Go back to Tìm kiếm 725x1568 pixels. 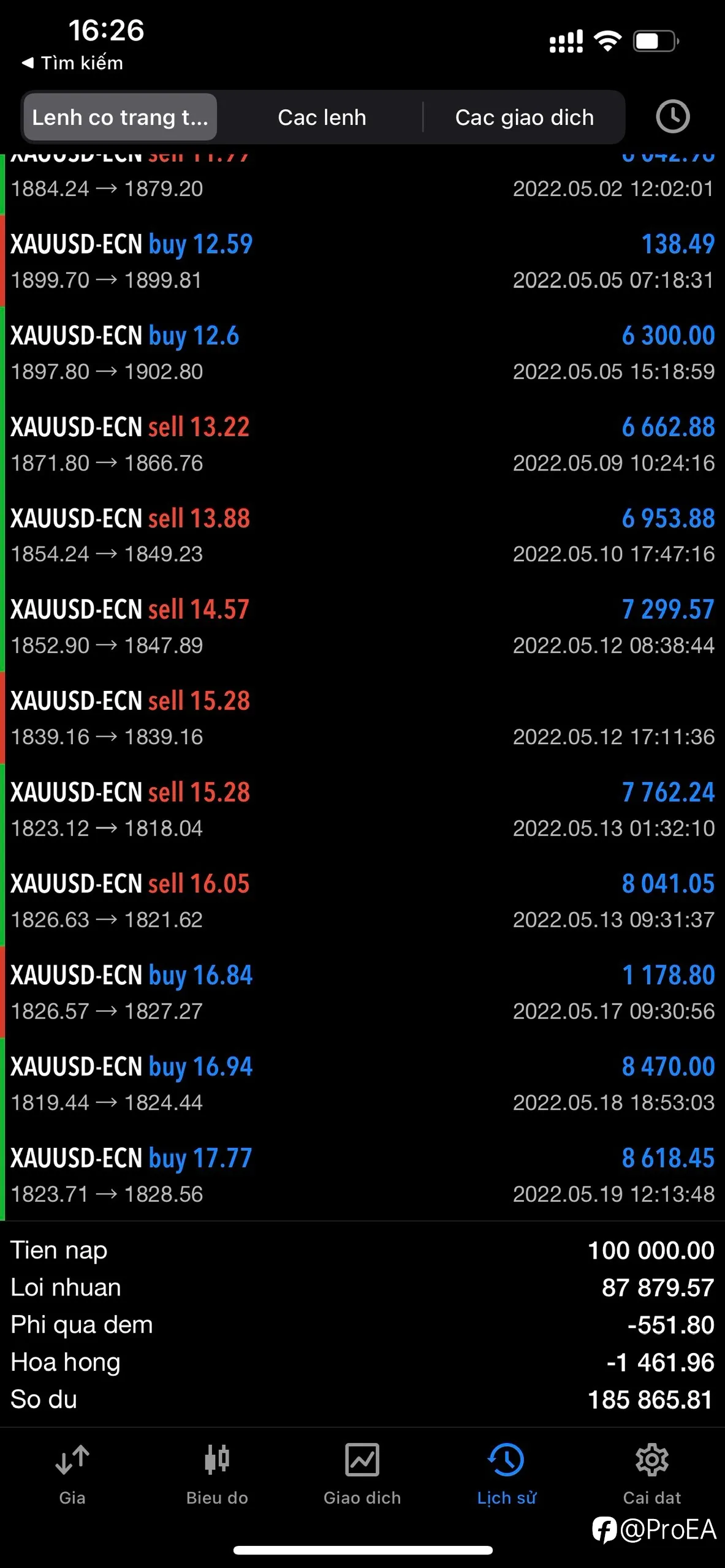click(72, 62)
